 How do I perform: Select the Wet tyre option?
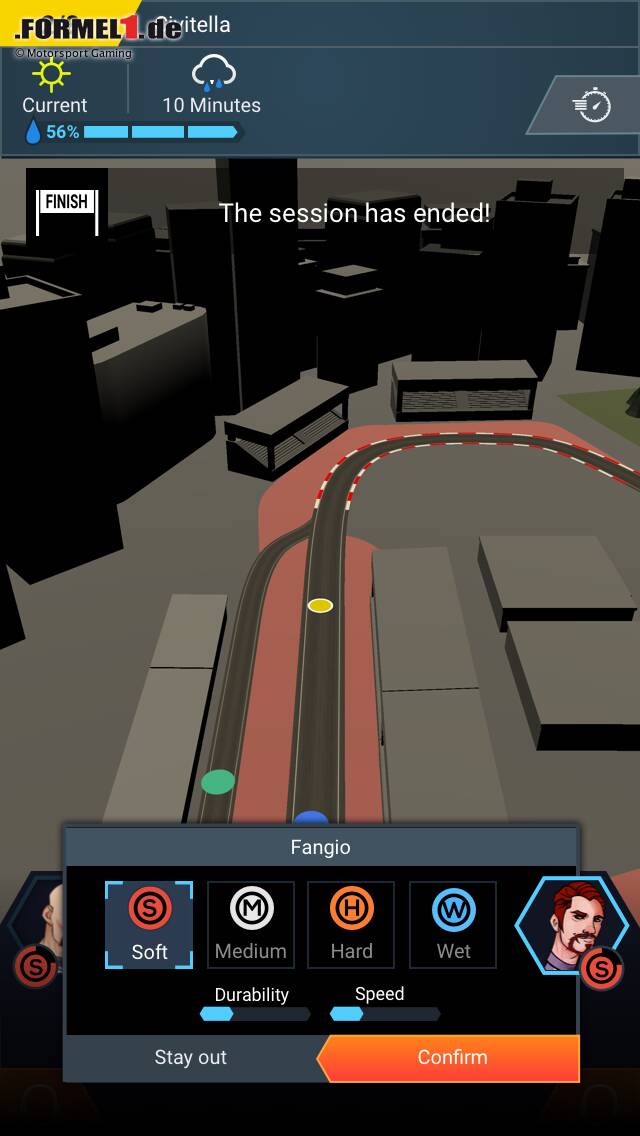point(453,925)
